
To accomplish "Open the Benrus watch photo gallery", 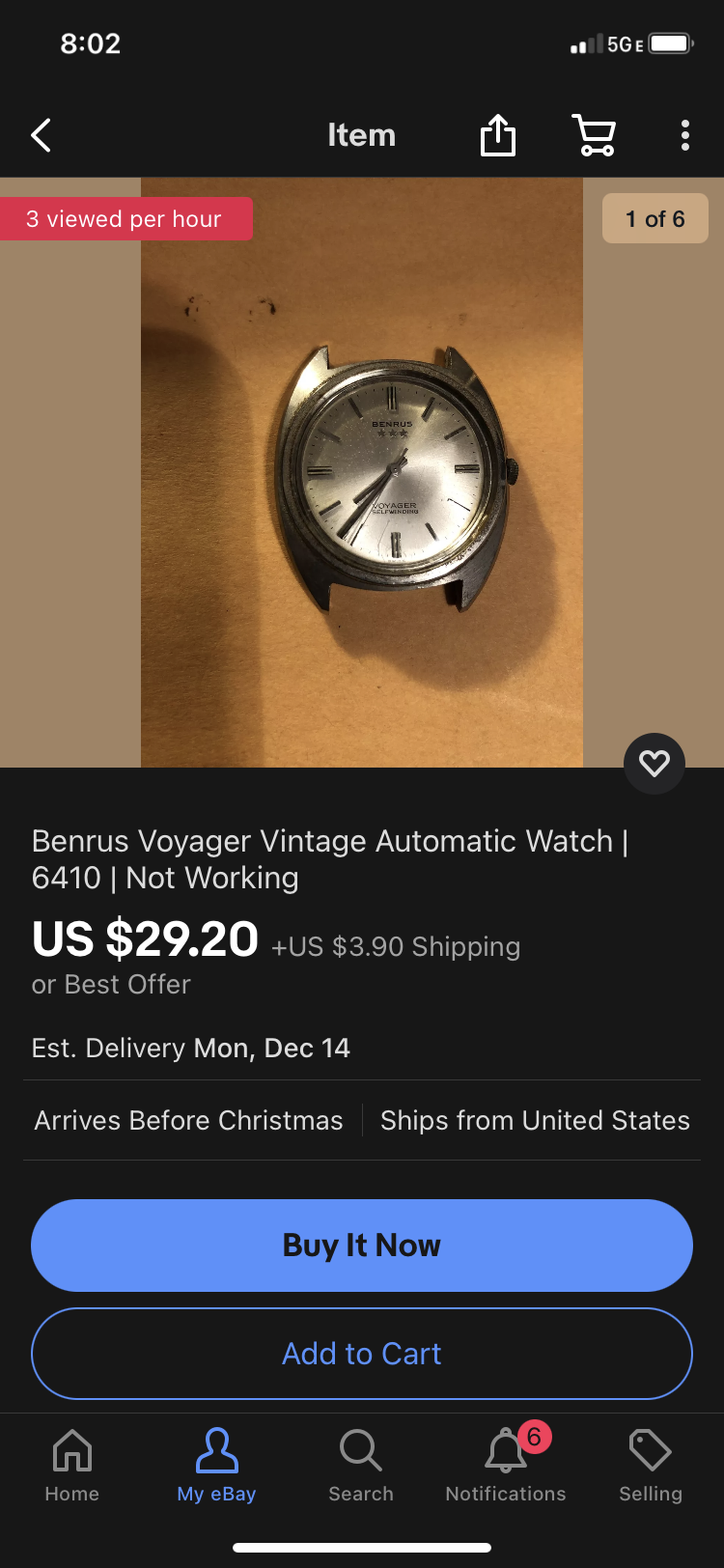I will point(362,473).
